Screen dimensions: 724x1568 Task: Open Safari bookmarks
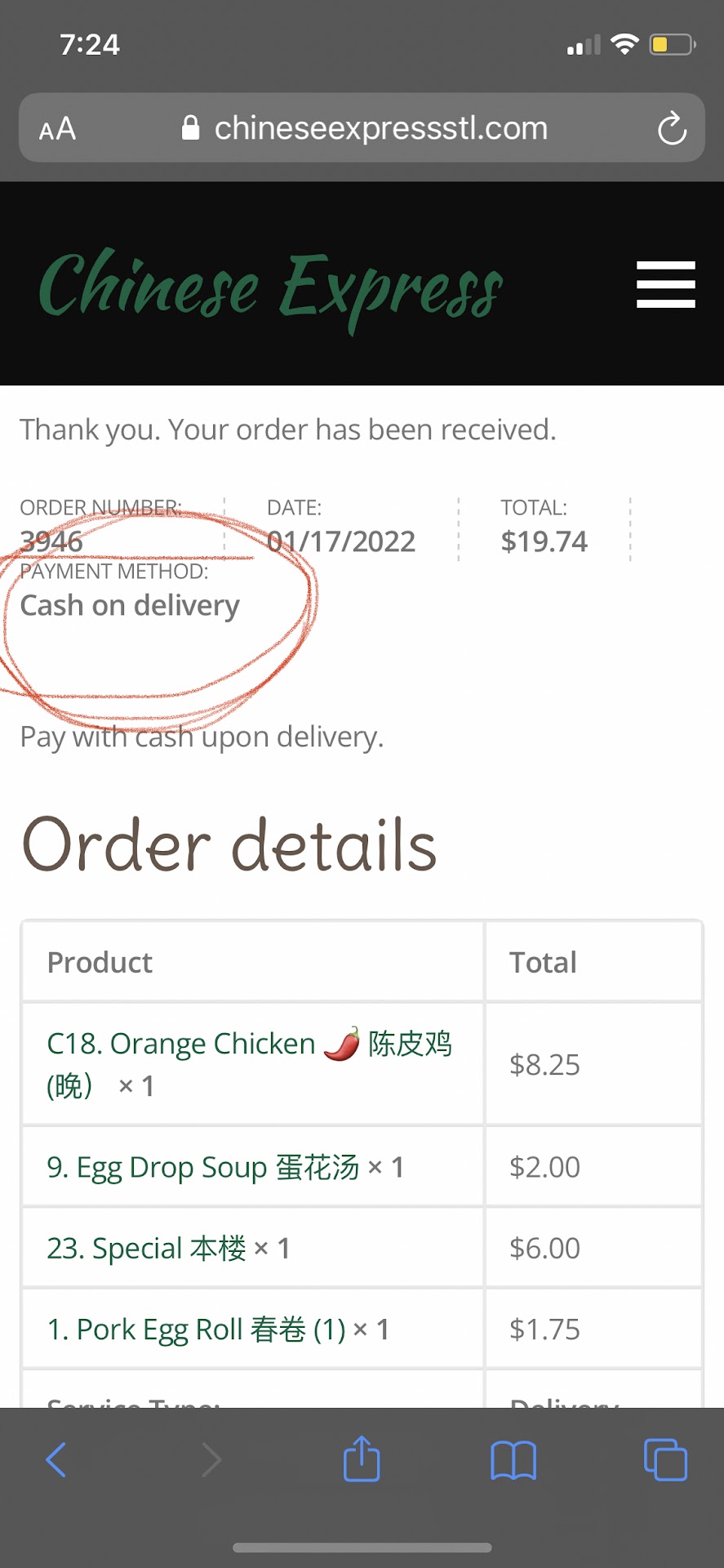pyautogui.click(x=513, y=1459)
